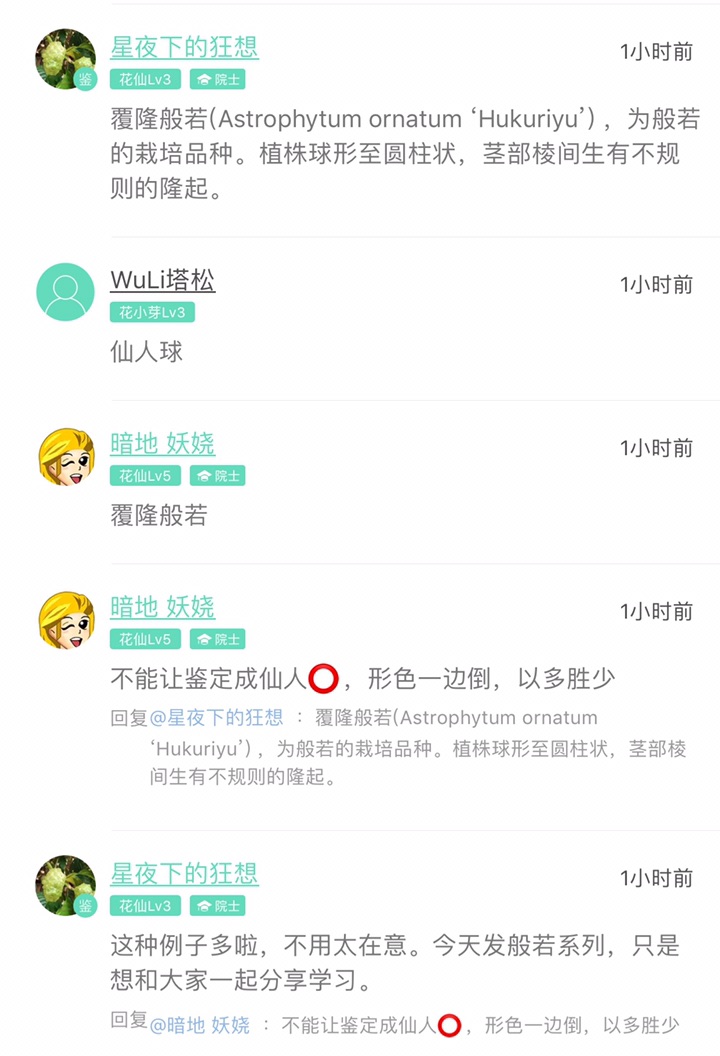Tap 星夜下的狂想's avatar beside the Astrophytum description comment
Image resolution: width=720 pixels, height=1056 pixels.
coord(65,59)
